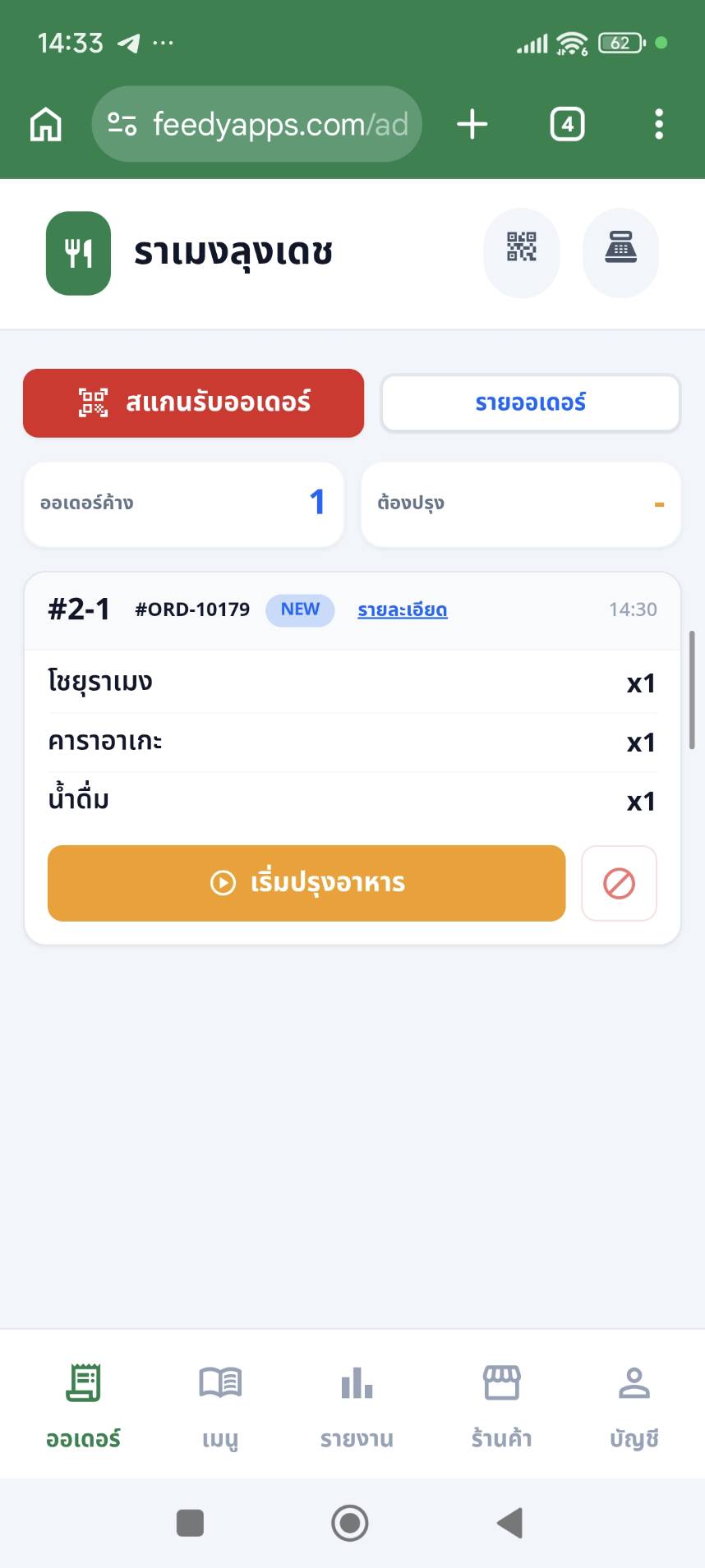Viewport: 705px width, 1568px height.
Task: Open the ต้องปรุง to-cook card
Action: [520, 504]
